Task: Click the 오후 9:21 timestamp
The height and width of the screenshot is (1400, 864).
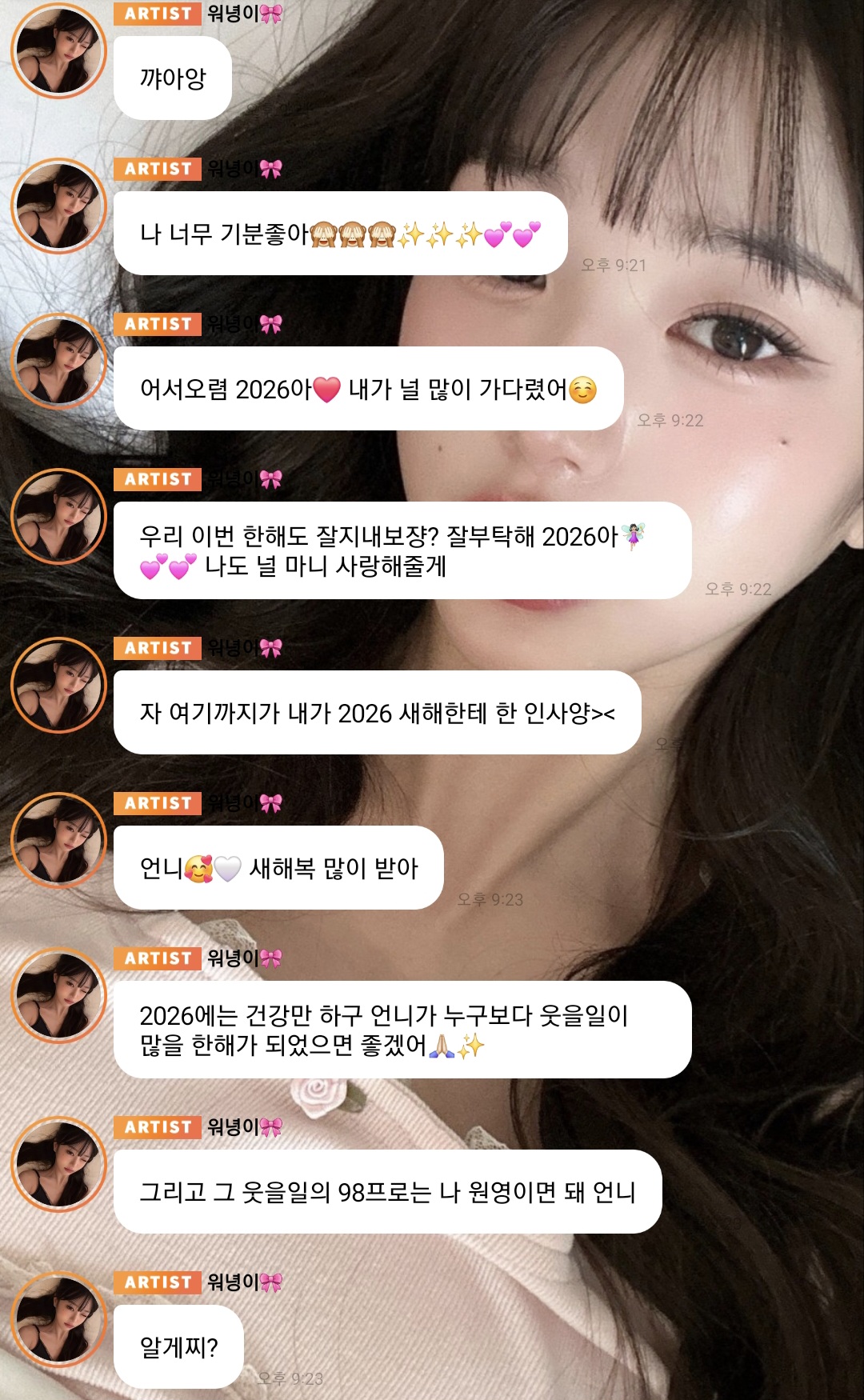Action: [x=614, y=264]
